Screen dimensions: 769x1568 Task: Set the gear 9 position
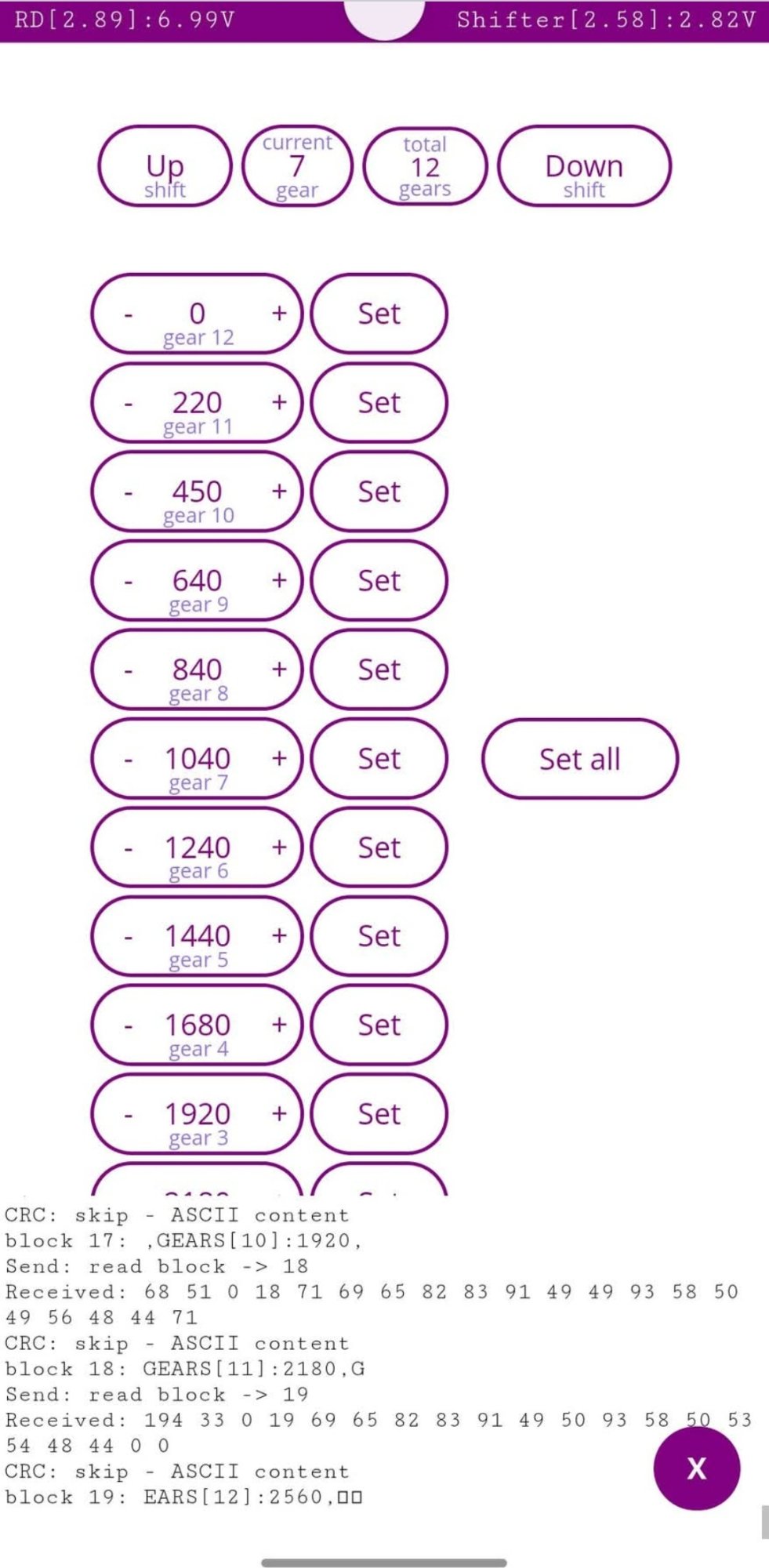tap(379, 581)
